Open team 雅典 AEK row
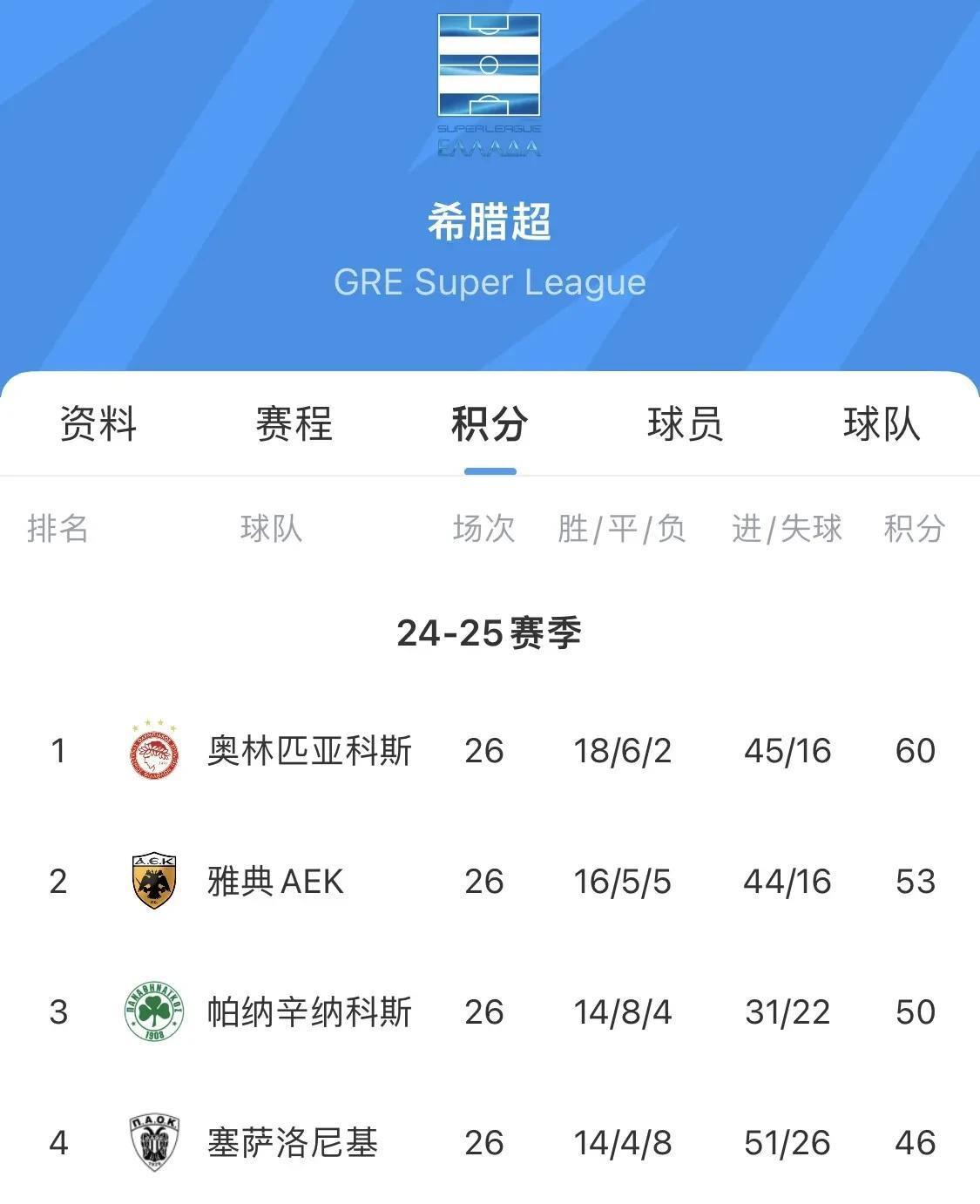980x1204 pixels. point(275,882)
